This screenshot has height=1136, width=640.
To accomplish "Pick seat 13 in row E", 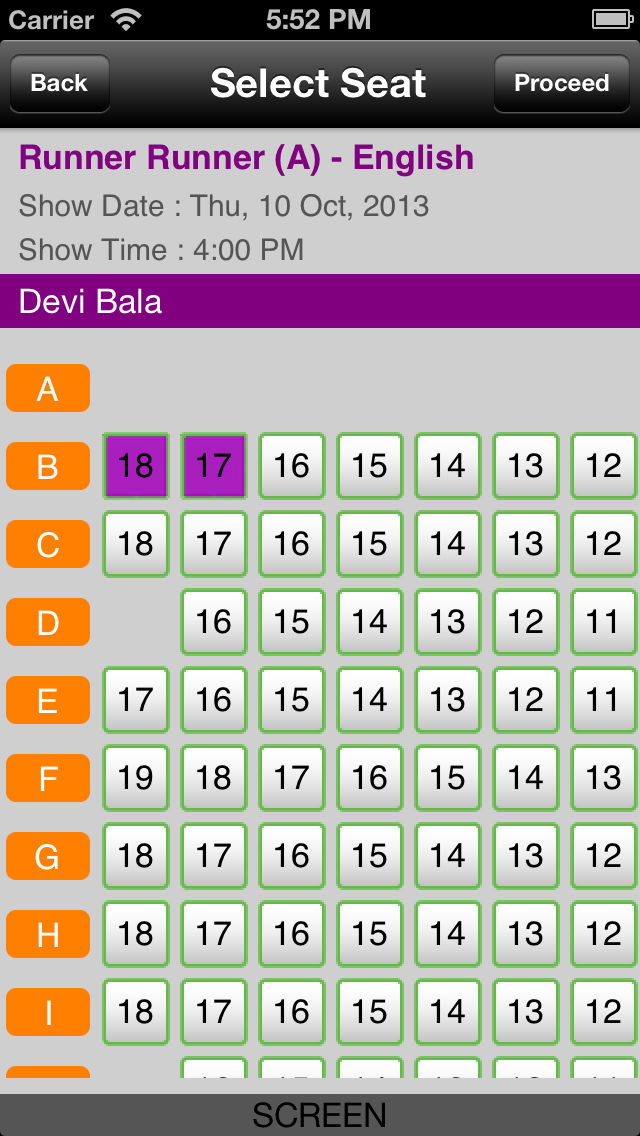I will pyautogui.click(x=448, y=700).
